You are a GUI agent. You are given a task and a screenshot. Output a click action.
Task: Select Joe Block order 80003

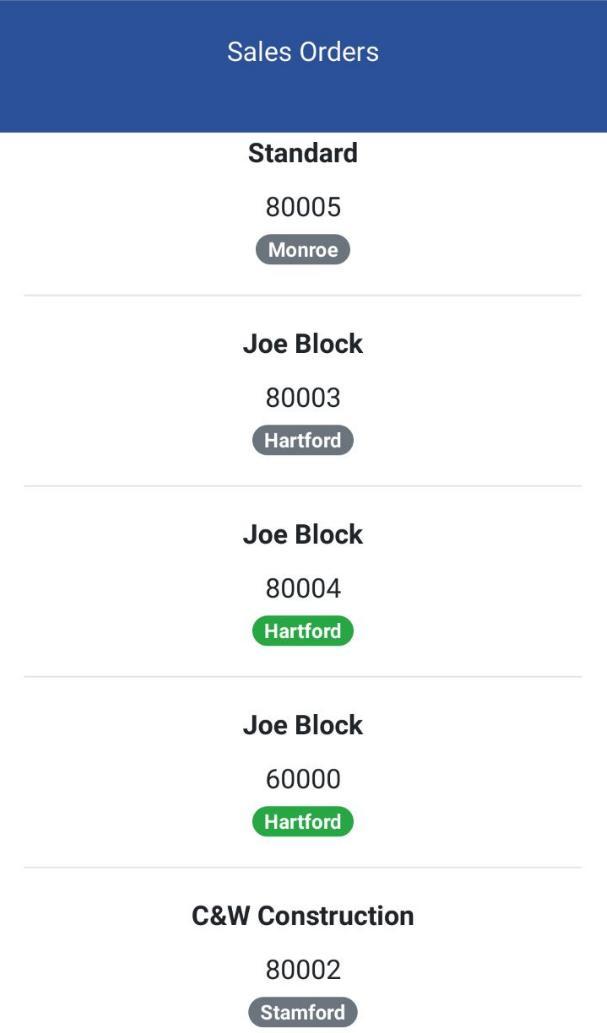pos(303,397)
